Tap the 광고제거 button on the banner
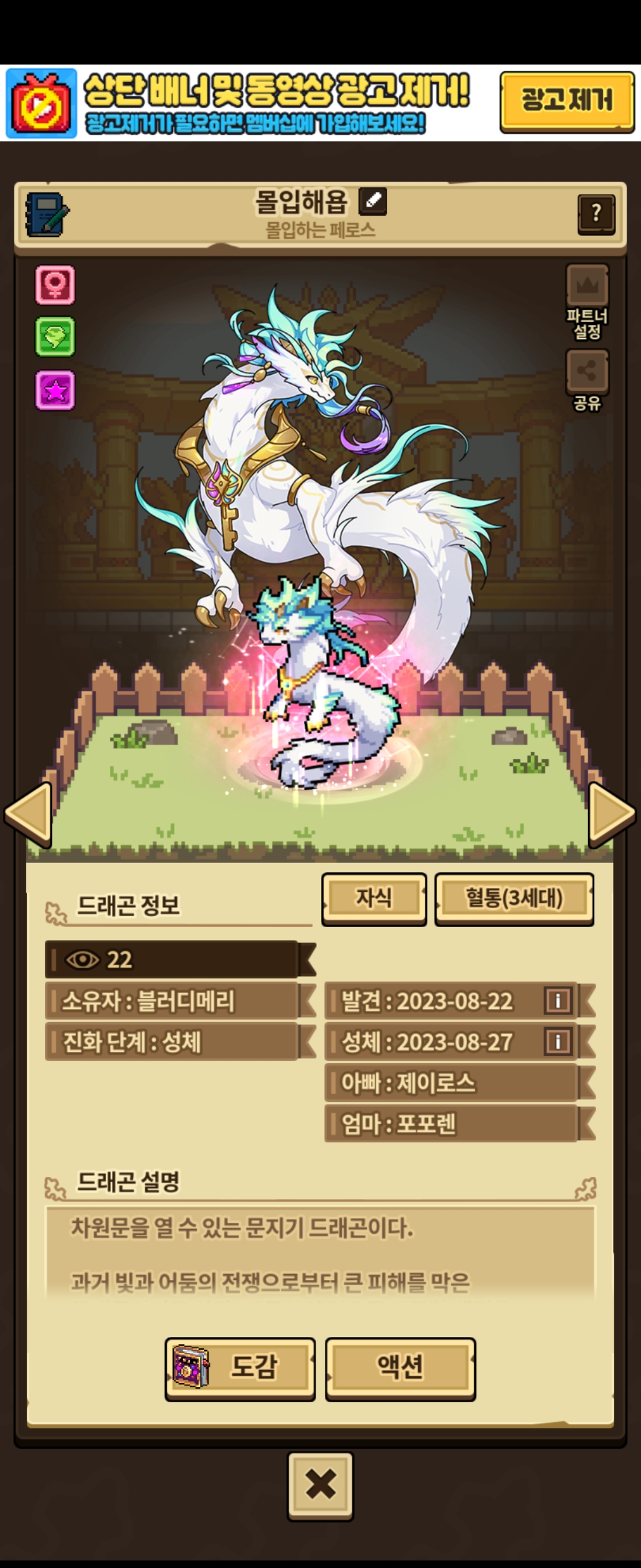The width and height of the screenshot is (641, 1568). [567, 102]
